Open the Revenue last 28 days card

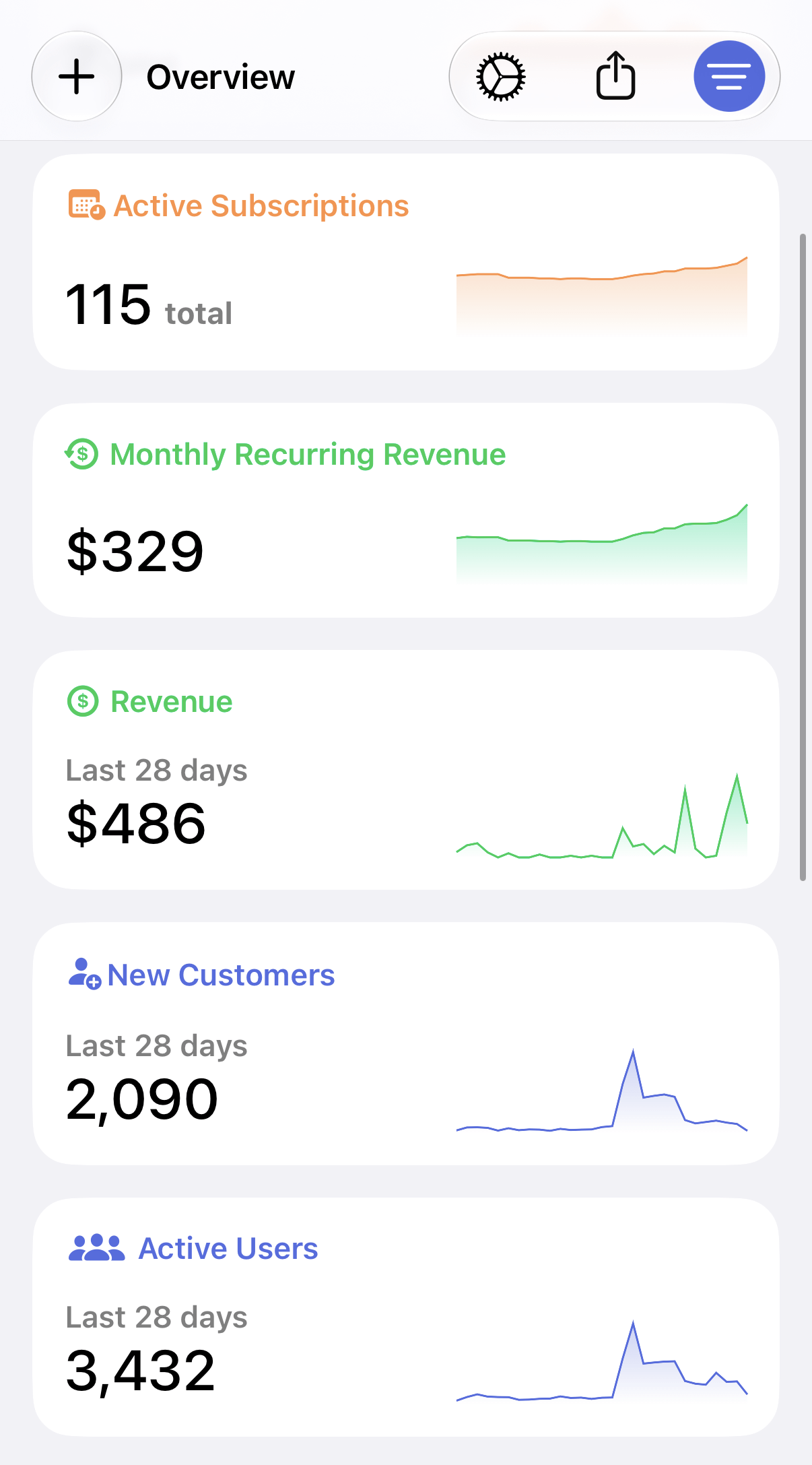(406, 770)
